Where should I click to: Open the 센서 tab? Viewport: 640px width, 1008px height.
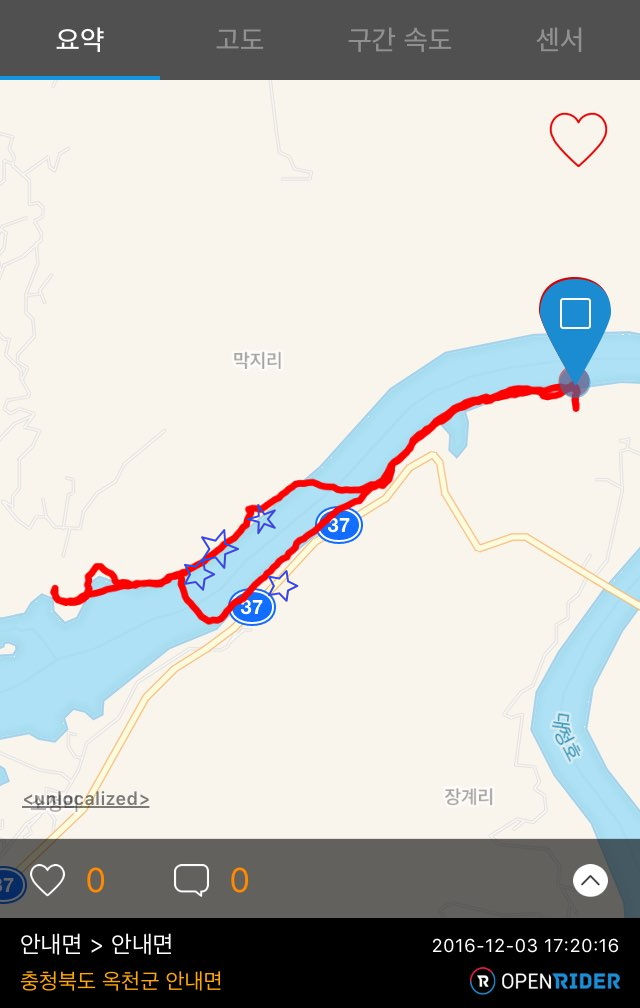coord(560,40)
